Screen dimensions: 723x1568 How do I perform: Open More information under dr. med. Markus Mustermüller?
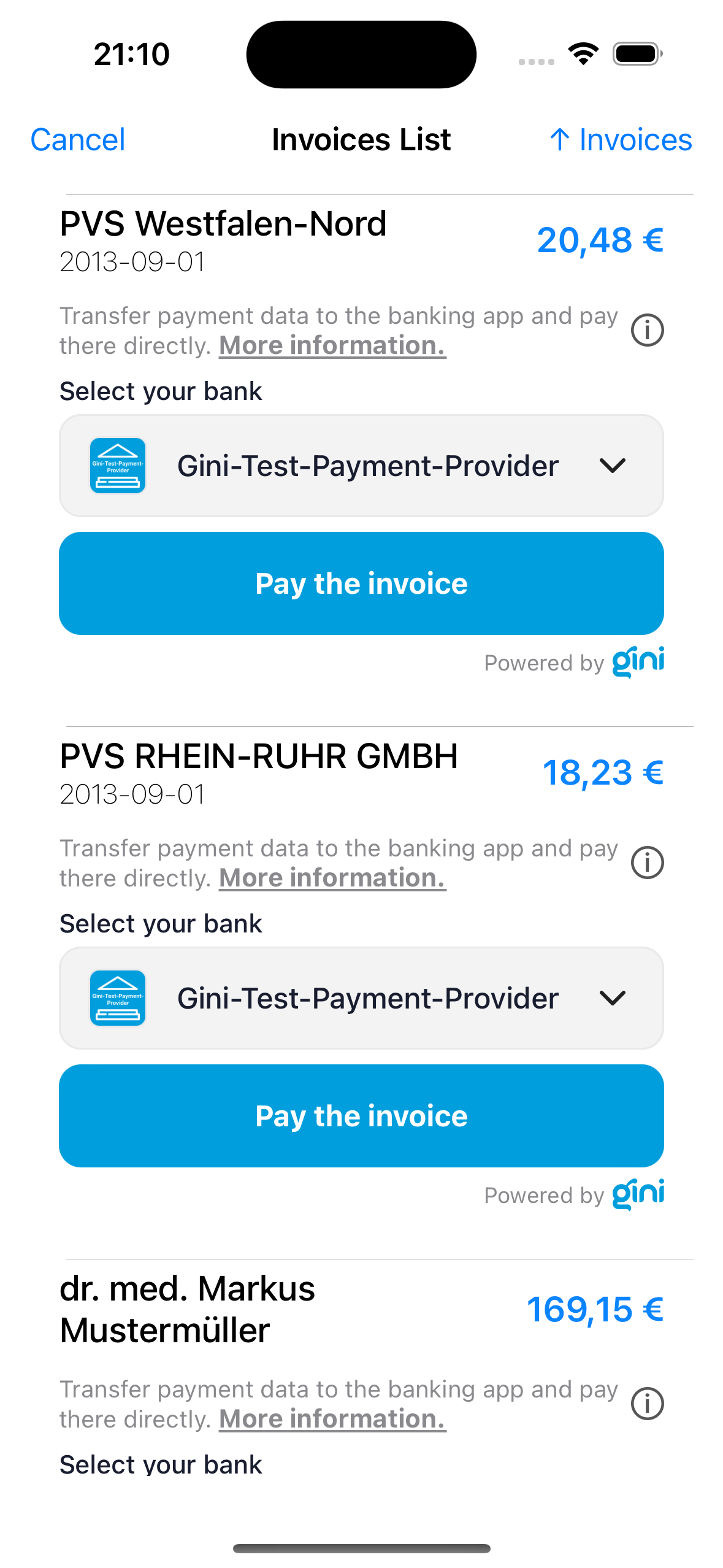point(332,1419)
